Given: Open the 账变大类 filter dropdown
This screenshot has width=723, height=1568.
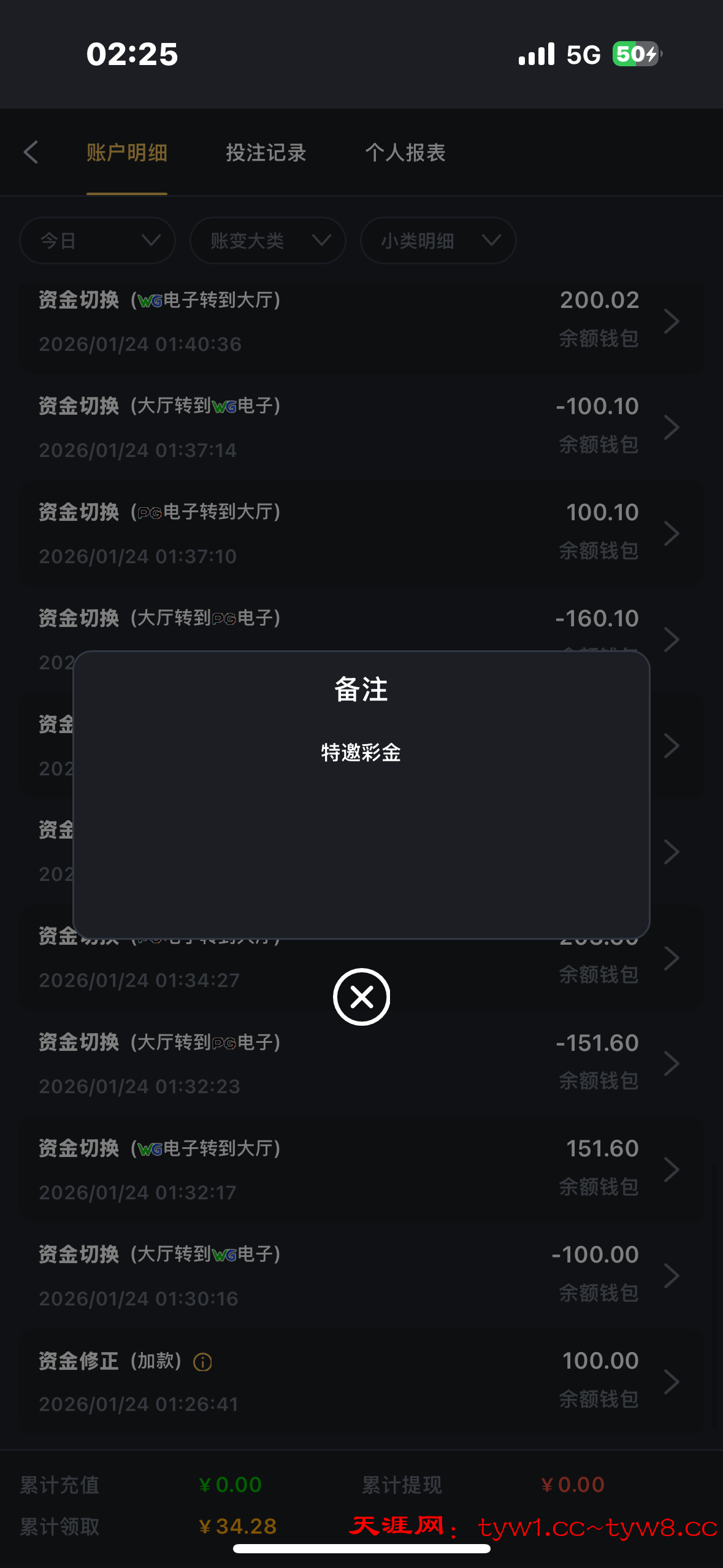Looking at the screenshot, I should (x=267, y=240).
